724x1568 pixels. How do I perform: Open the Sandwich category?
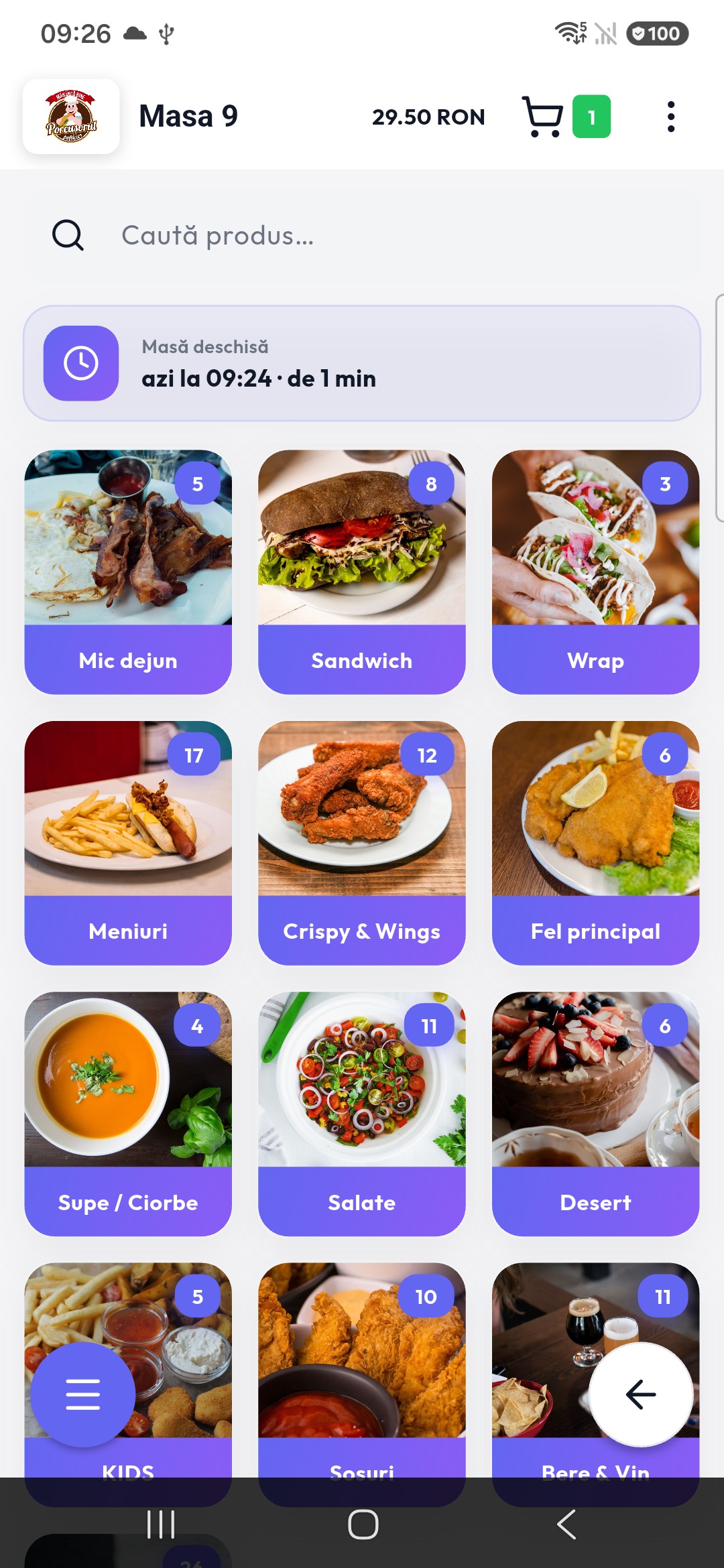(x=362, y=572)
